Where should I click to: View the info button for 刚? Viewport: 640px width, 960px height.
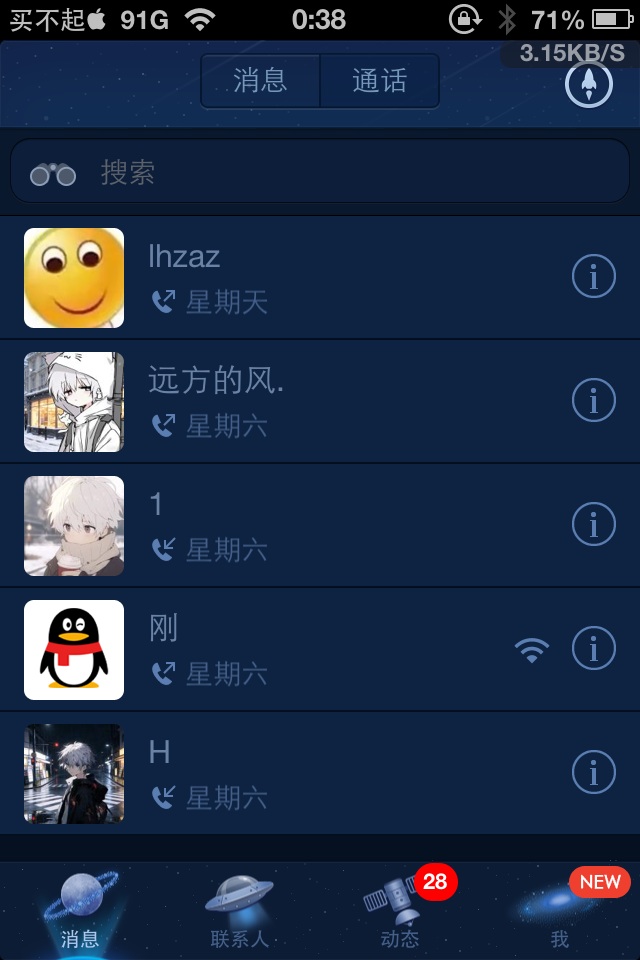[x=593, y=650]
